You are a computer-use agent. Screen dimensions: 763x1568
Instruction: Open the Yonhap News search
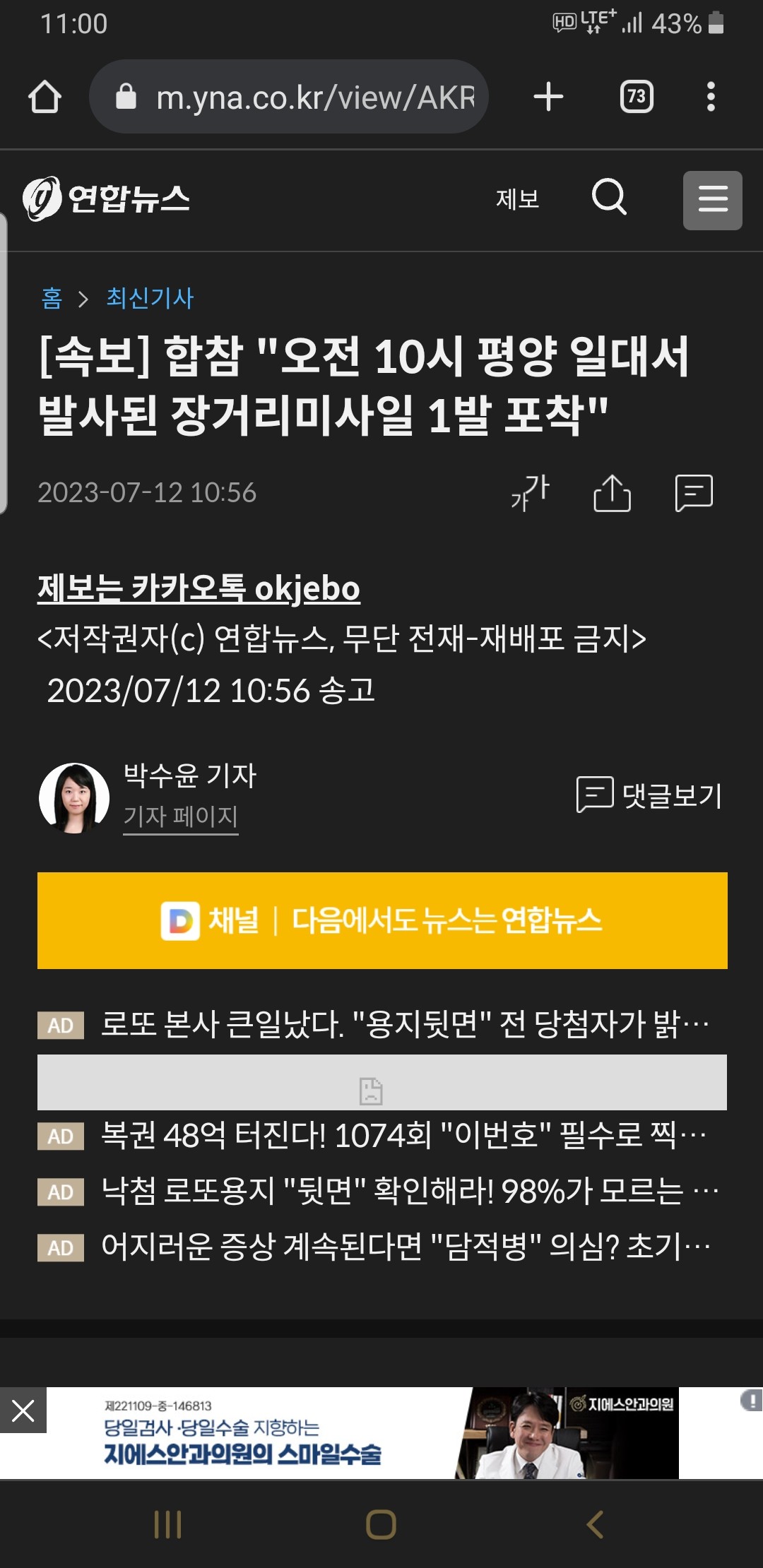click(x=609, y=198)
